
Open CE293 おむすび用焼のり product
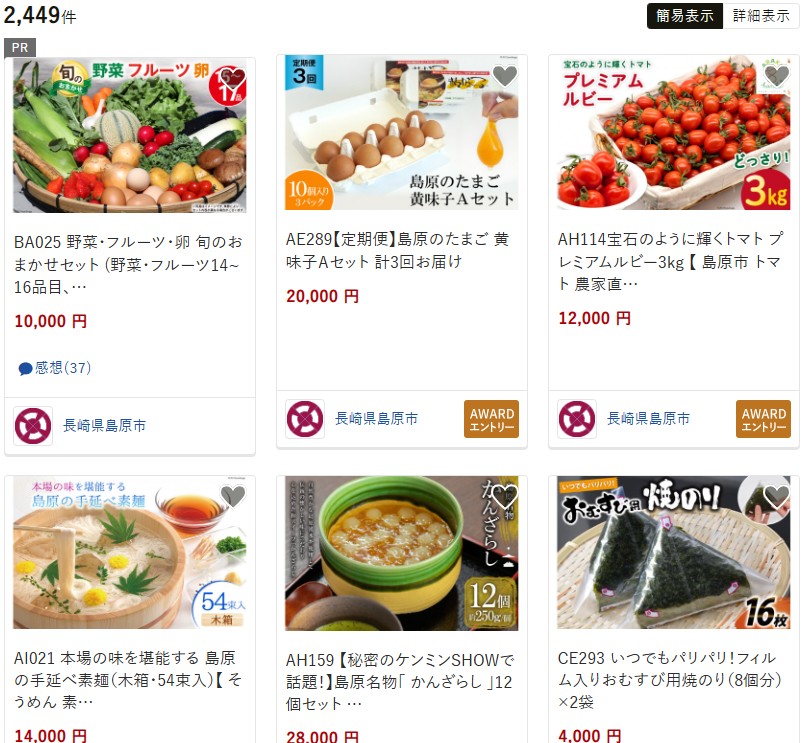click(x=669, y=680)
